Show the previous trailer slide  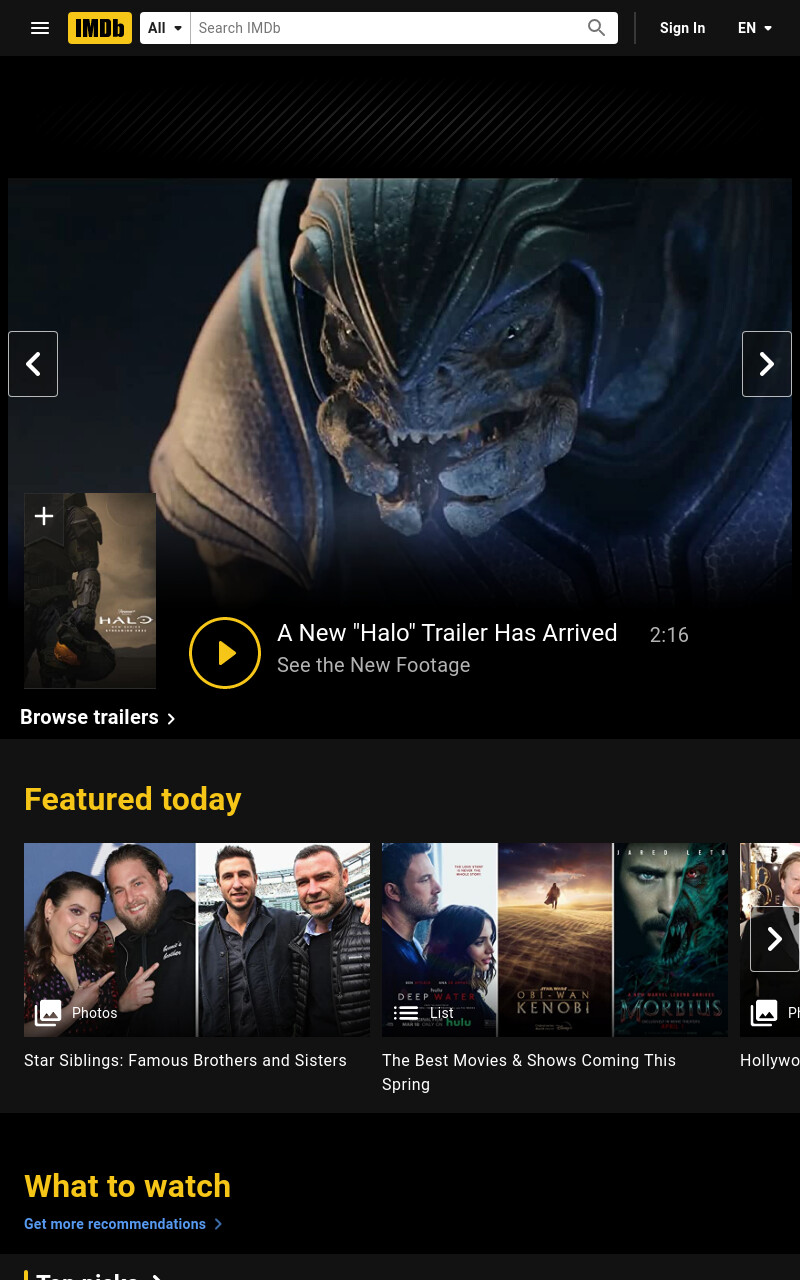tap(33, 364)
